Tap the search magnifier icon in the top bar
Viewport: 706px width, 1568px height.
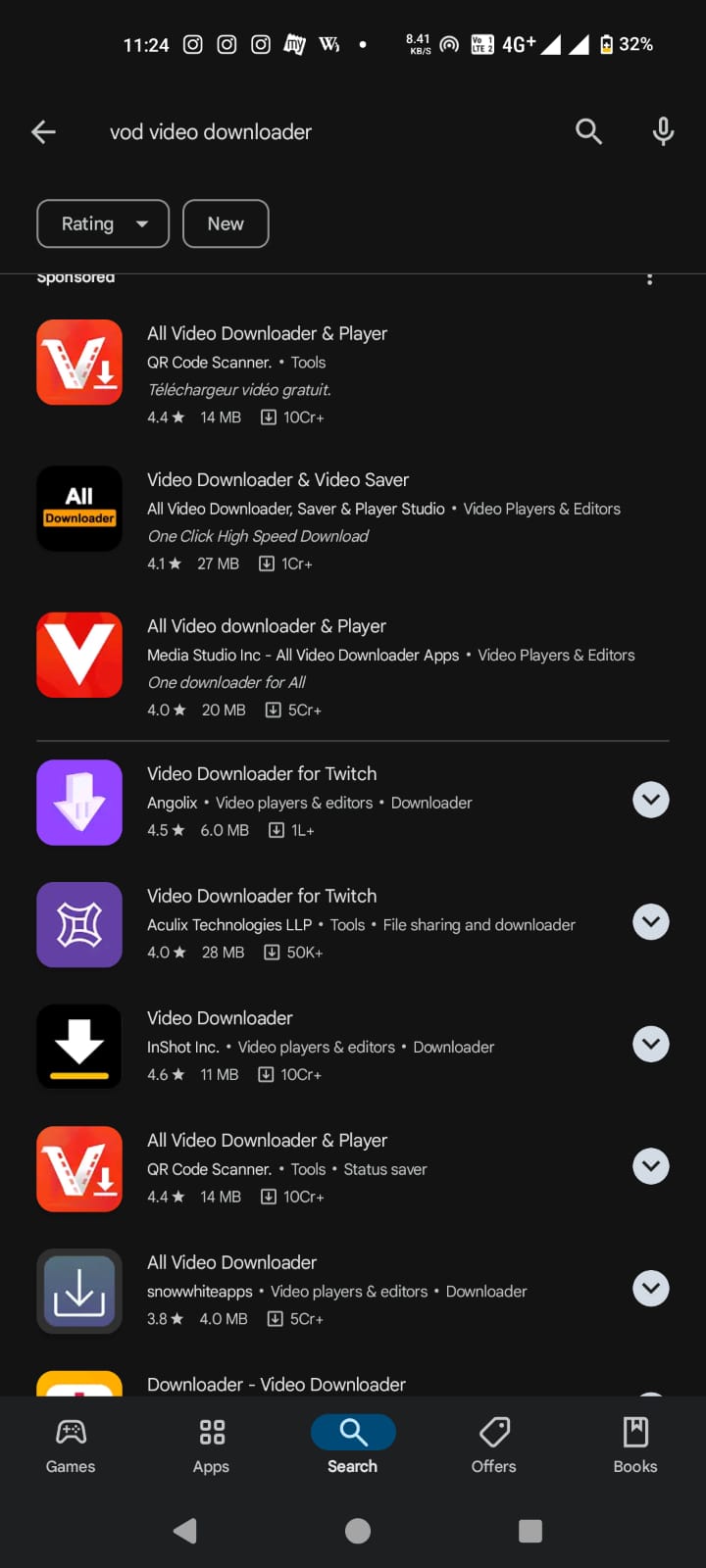tap(588, 131)
